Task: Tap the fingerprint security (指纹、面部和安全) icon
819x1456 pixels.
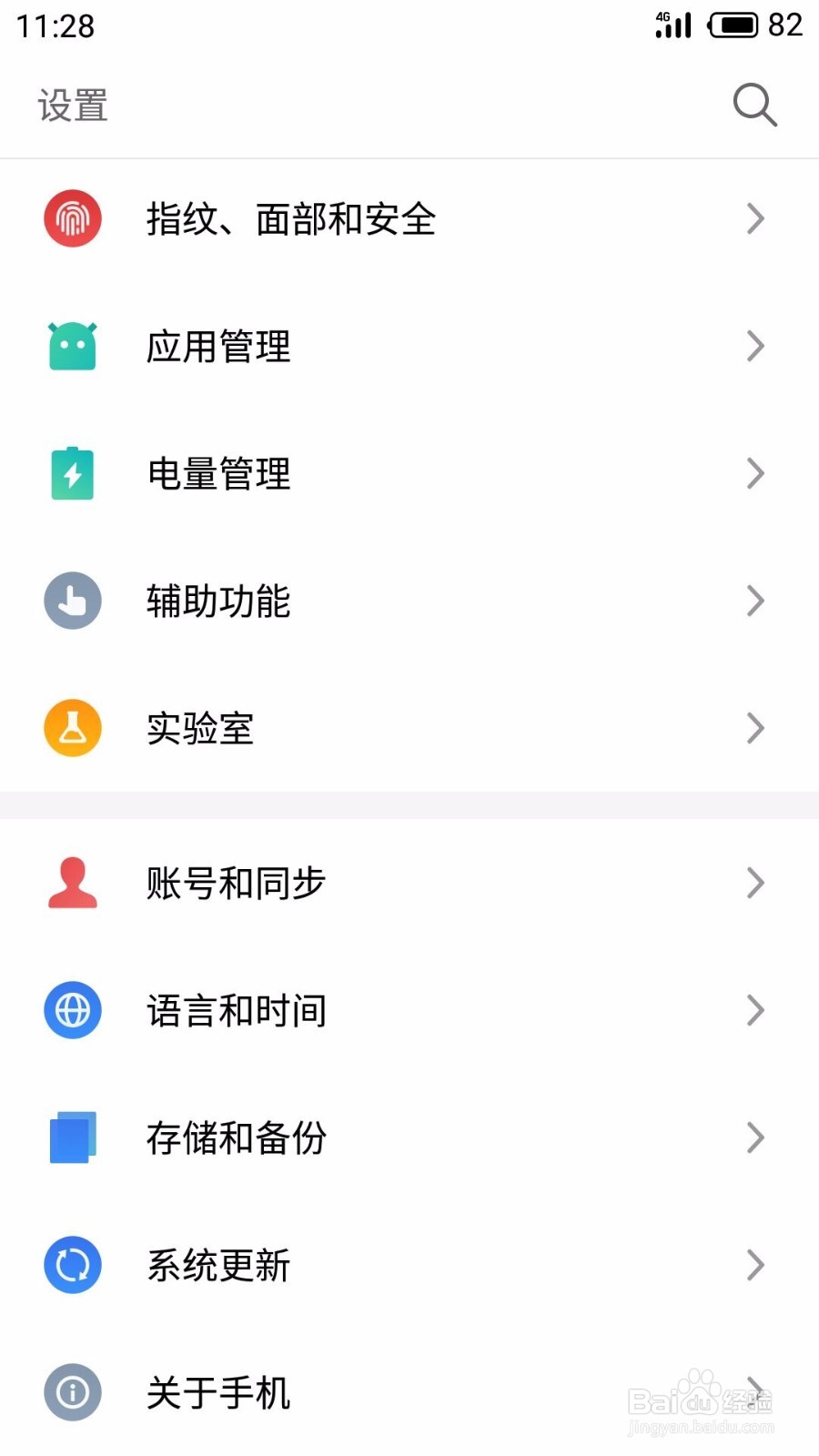Action: click(x=71, y=218)
